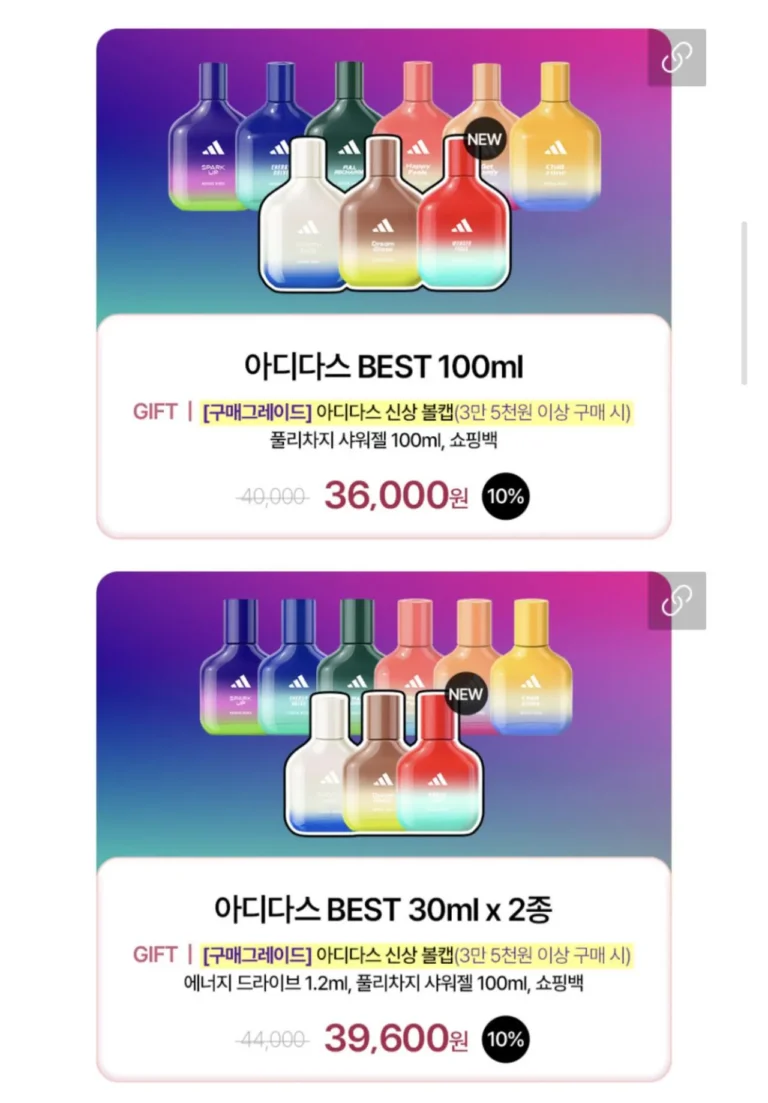This screenshot has height=1103, width=768.
Task: Copy link for 아디다스 BEST 100ml card
Action: 677,58
